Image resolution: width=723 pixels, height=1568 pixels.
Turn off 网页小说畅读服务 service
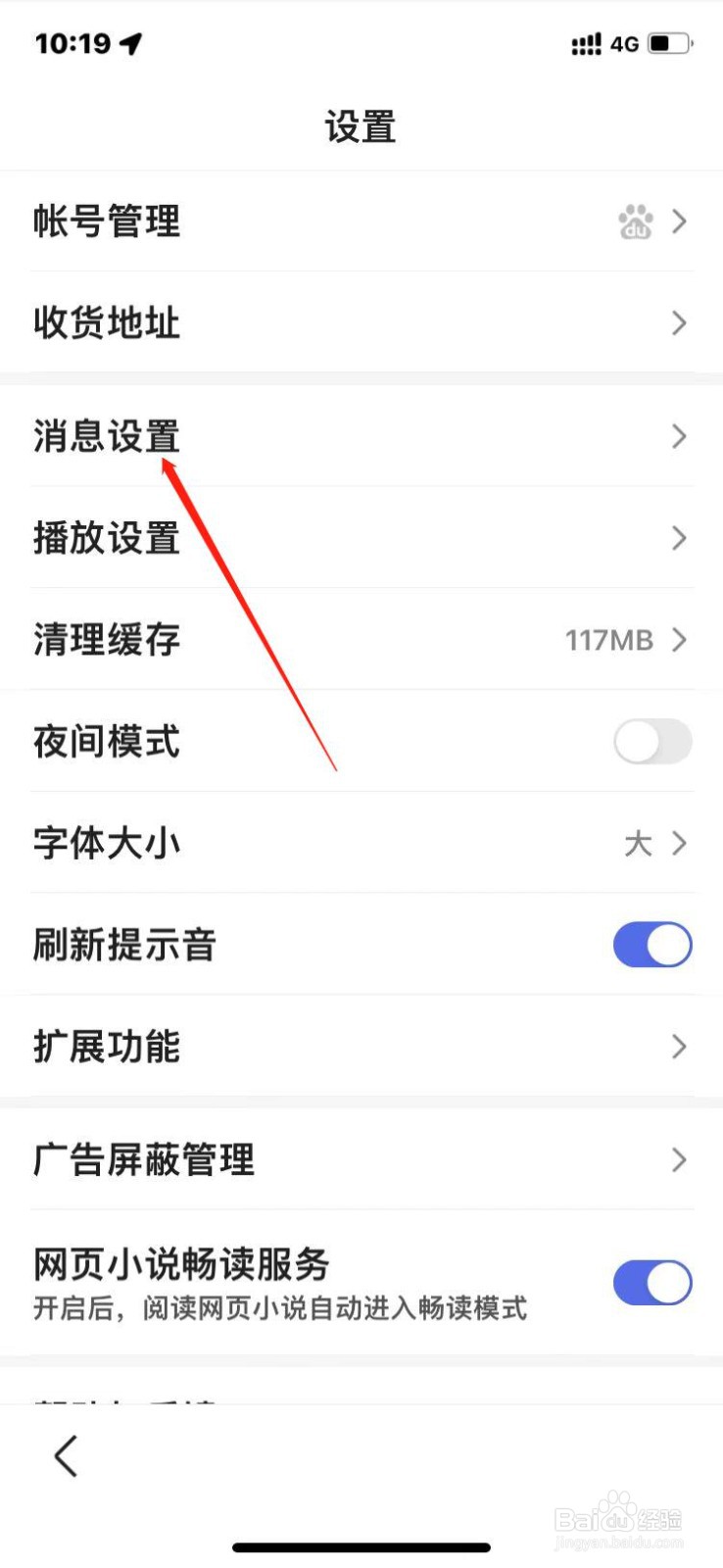tap(651, 1283)
